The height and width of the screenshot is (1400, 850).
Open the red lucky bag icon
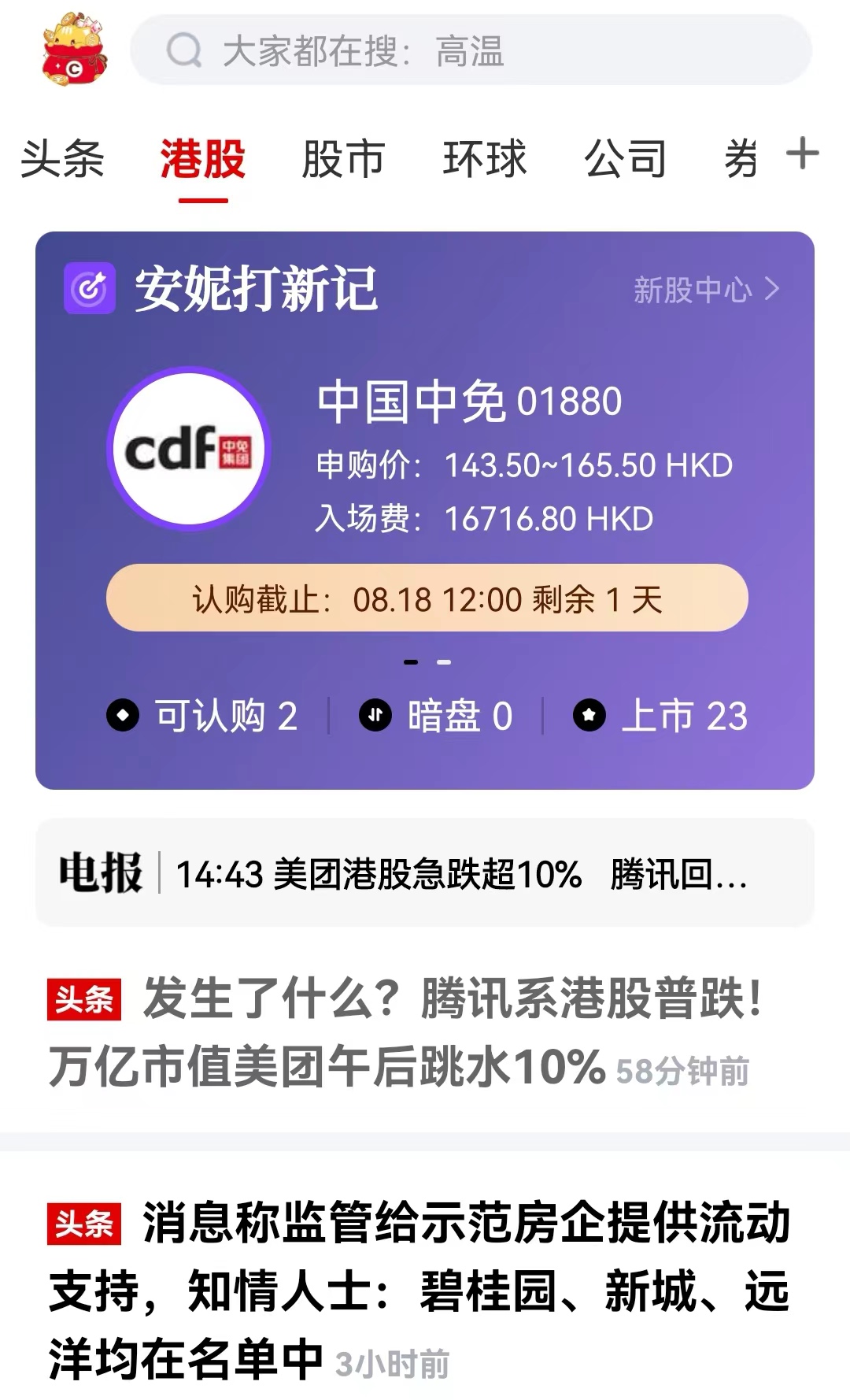click(x=73, y=50)
